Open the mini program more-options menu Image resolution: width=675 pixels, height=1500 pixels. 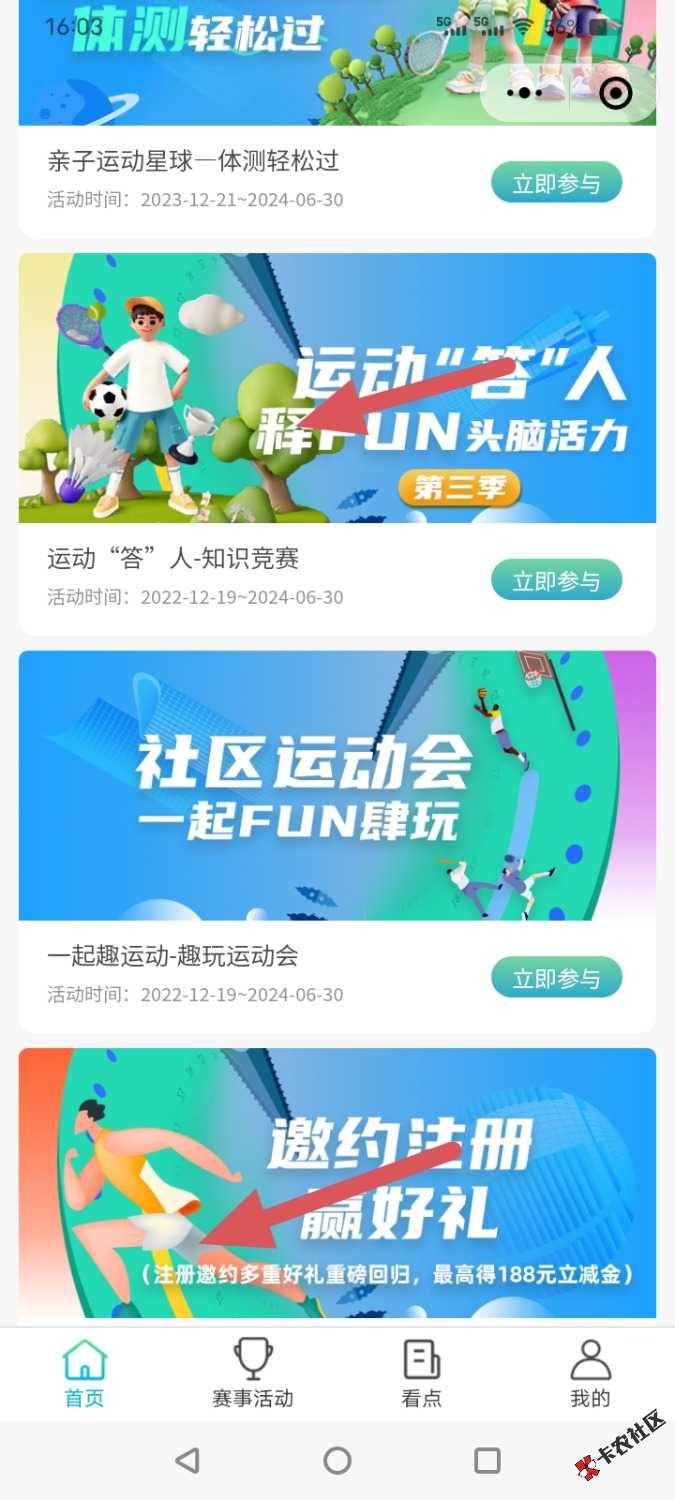click(524, 93)
